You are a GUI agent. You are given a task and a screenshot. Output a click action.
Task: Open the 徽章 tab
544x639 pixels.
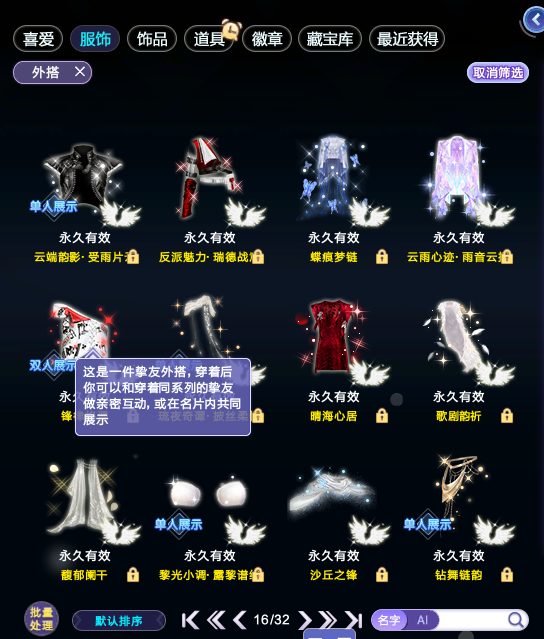267,39
